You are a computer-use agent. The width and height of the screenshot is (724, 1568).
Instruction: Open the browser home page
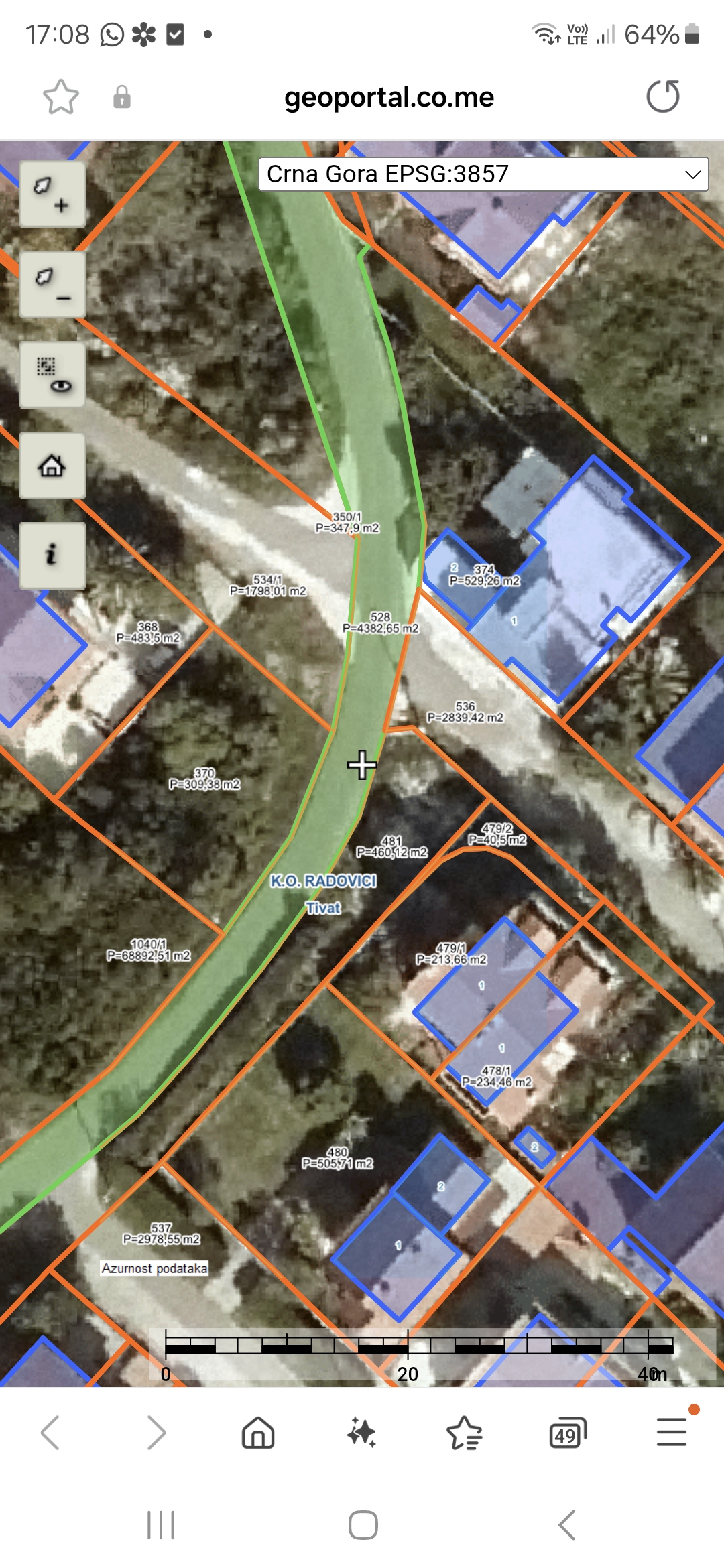click(x=258, y=1433)
